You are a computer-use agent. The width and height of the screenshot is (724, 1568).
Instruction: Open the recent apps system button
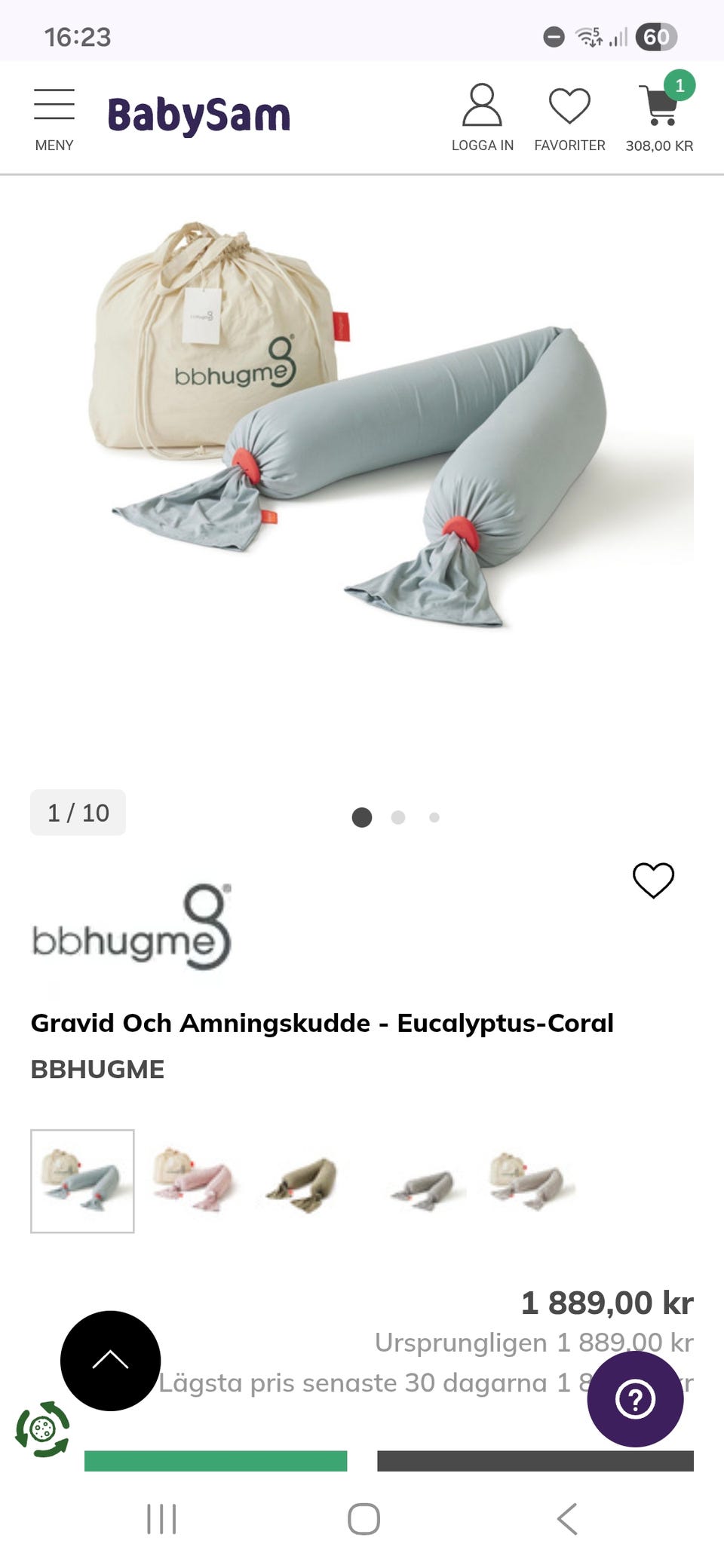pos(161,1518)
